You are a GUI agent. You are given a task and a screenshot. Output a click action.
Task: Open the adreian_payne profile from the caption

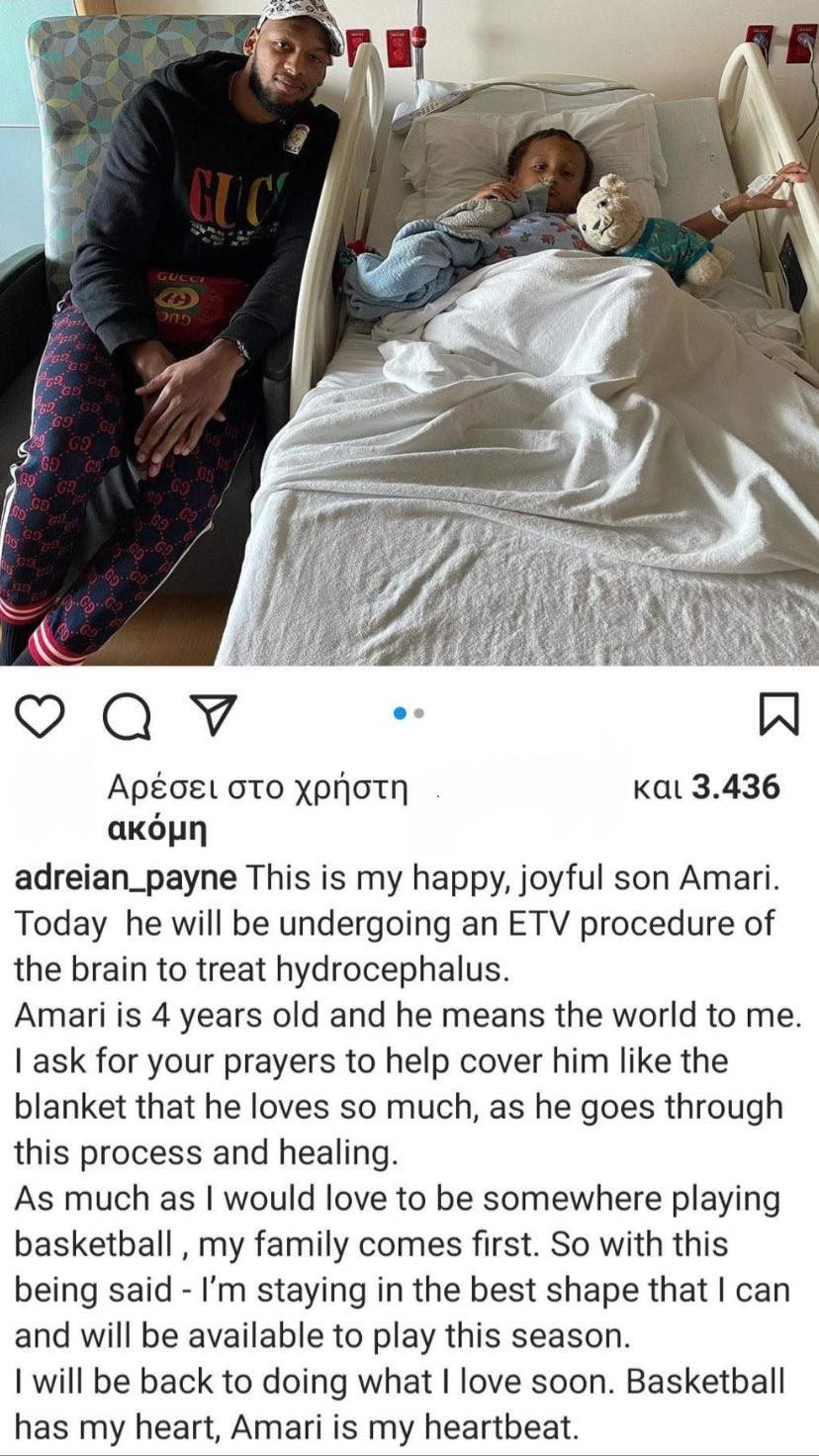point(125,877)
